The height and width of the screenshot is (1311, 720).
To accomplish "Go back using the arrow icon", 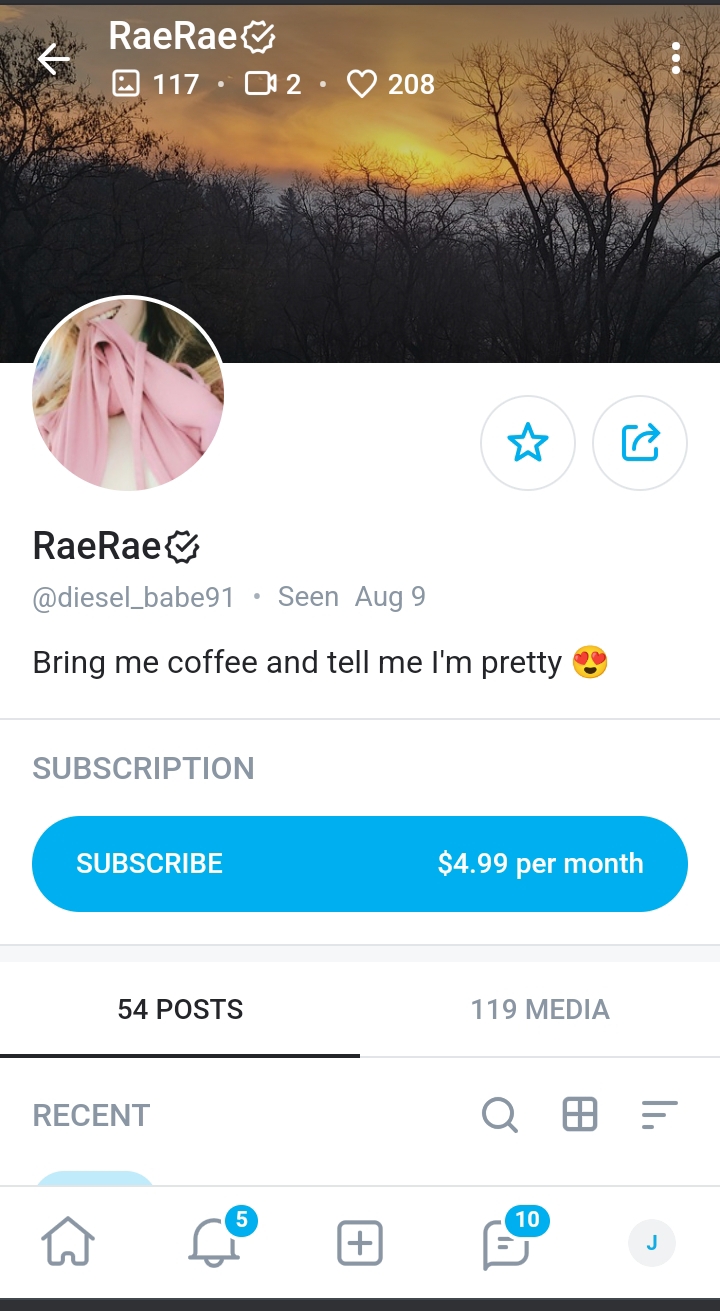I will (53, 60).
